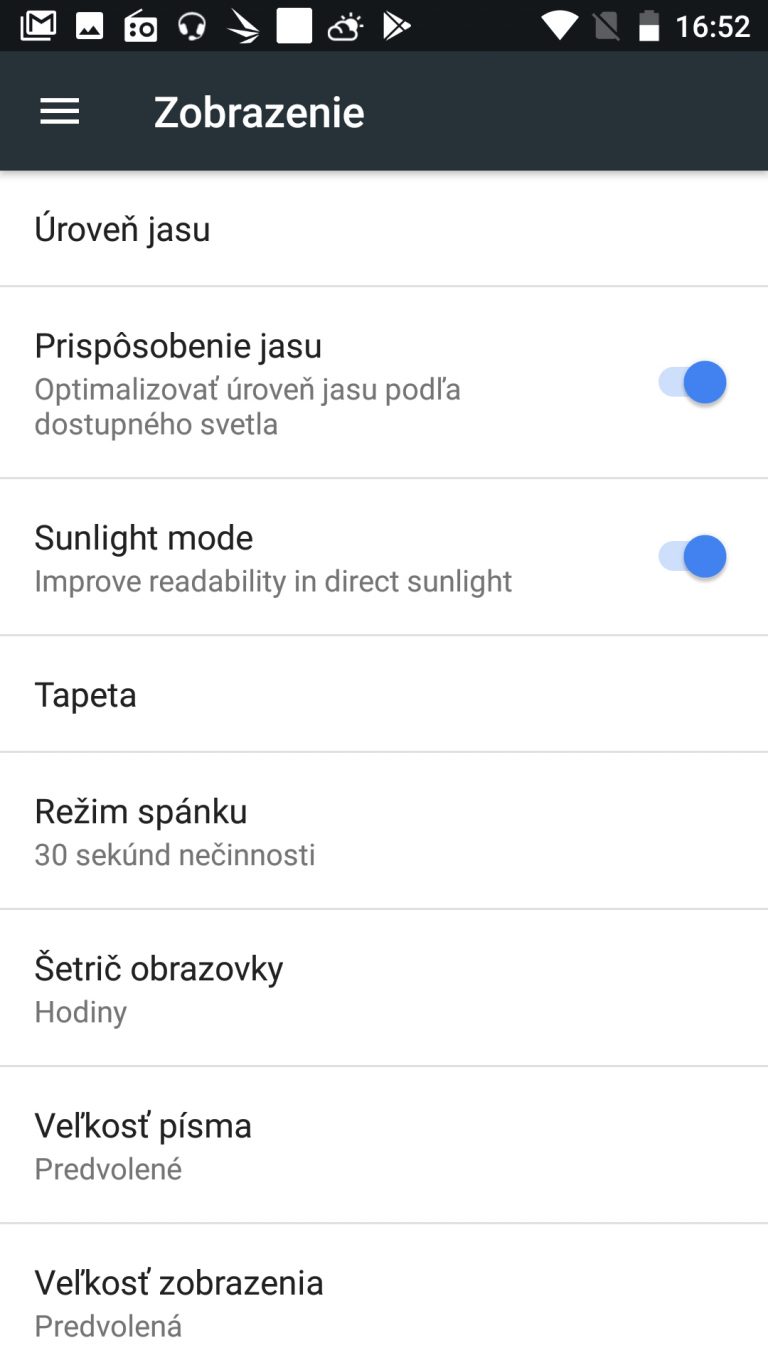The image size is (768, 1365).
Task: Open the Tapeta settings
Action: 384,694
